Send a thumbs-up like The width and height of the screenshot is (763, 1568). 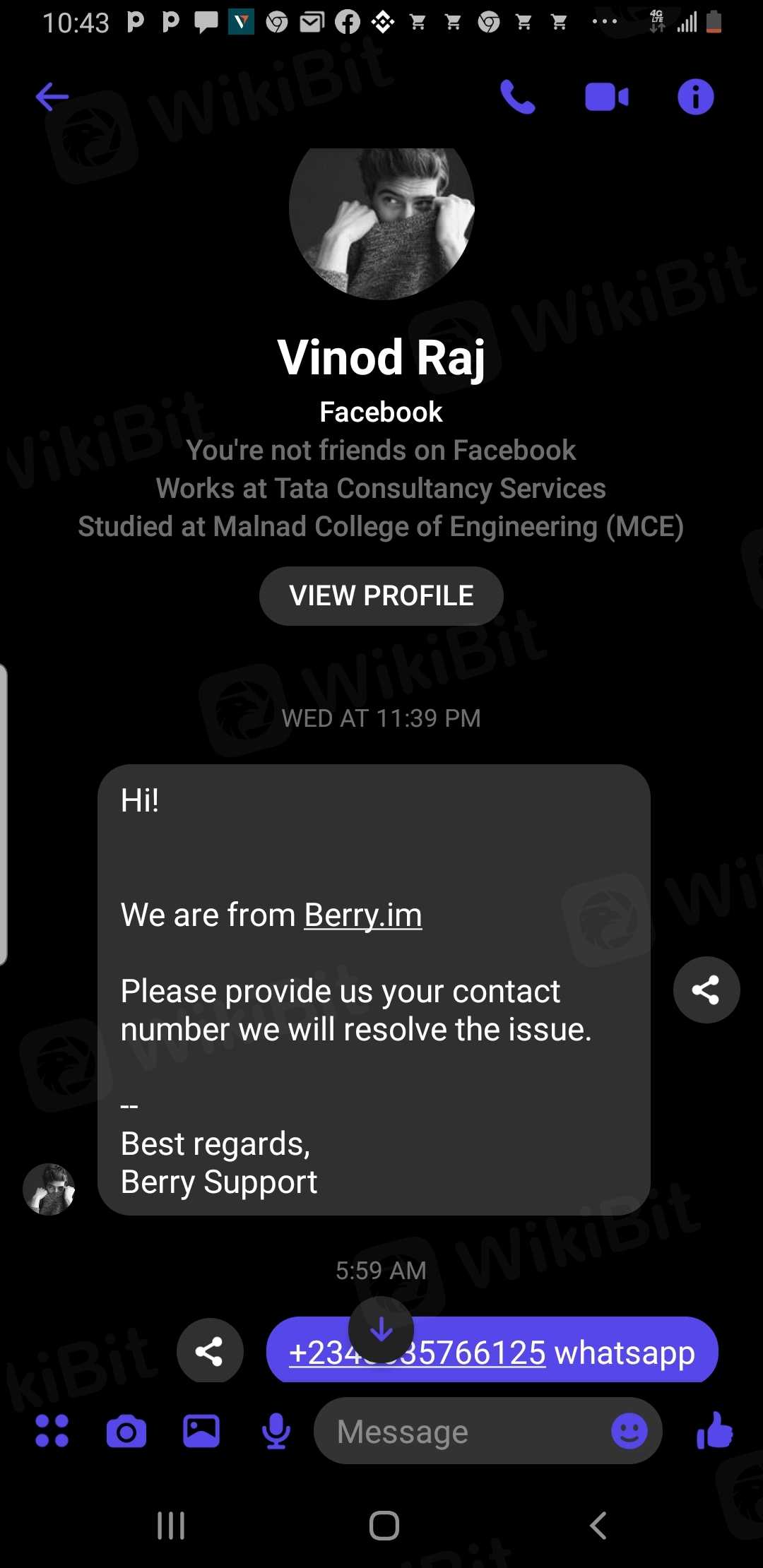[x=714, y=1430]
